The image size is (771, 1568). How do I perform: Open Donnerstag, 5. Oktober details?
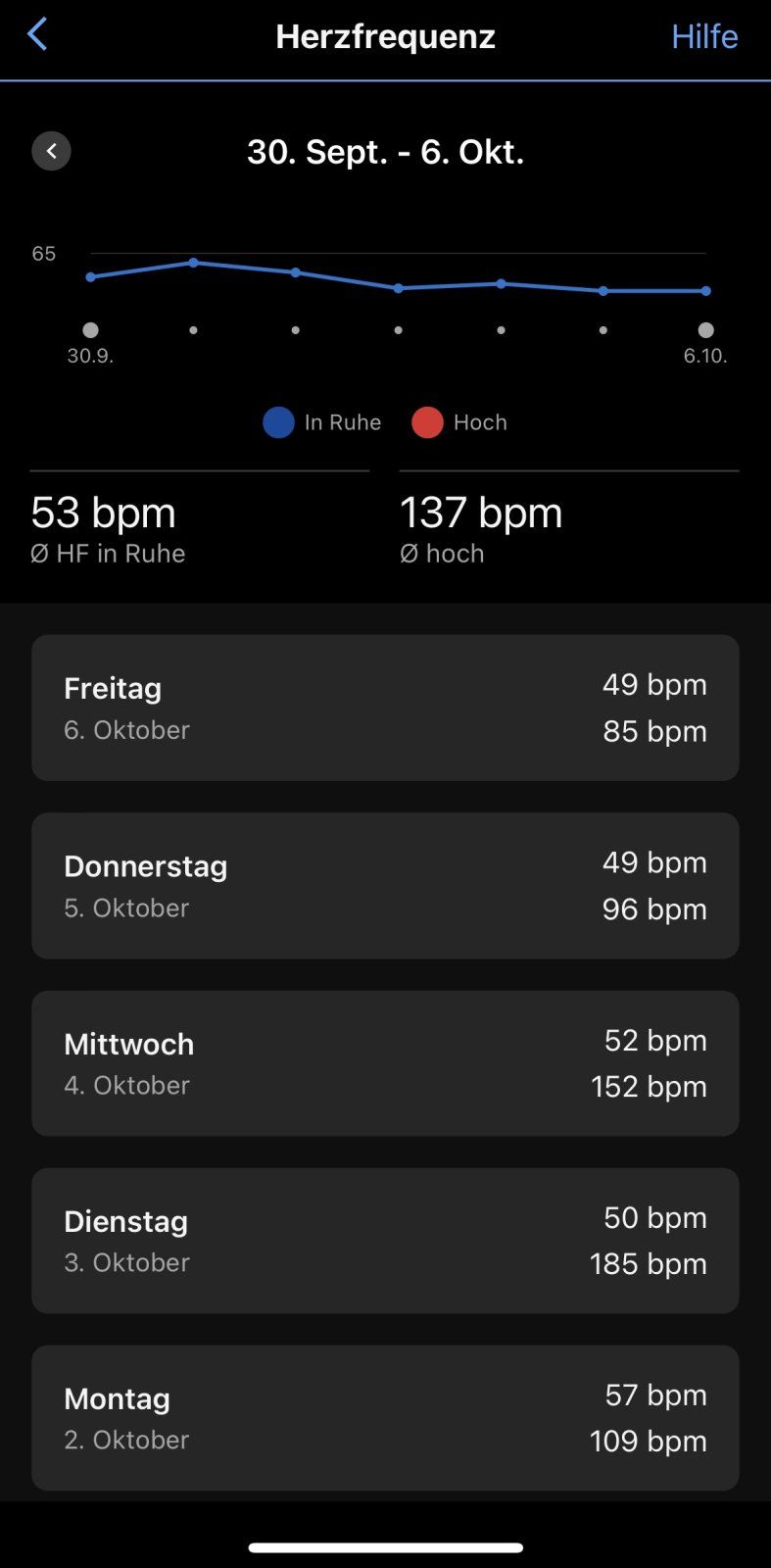tap(385, 885)
